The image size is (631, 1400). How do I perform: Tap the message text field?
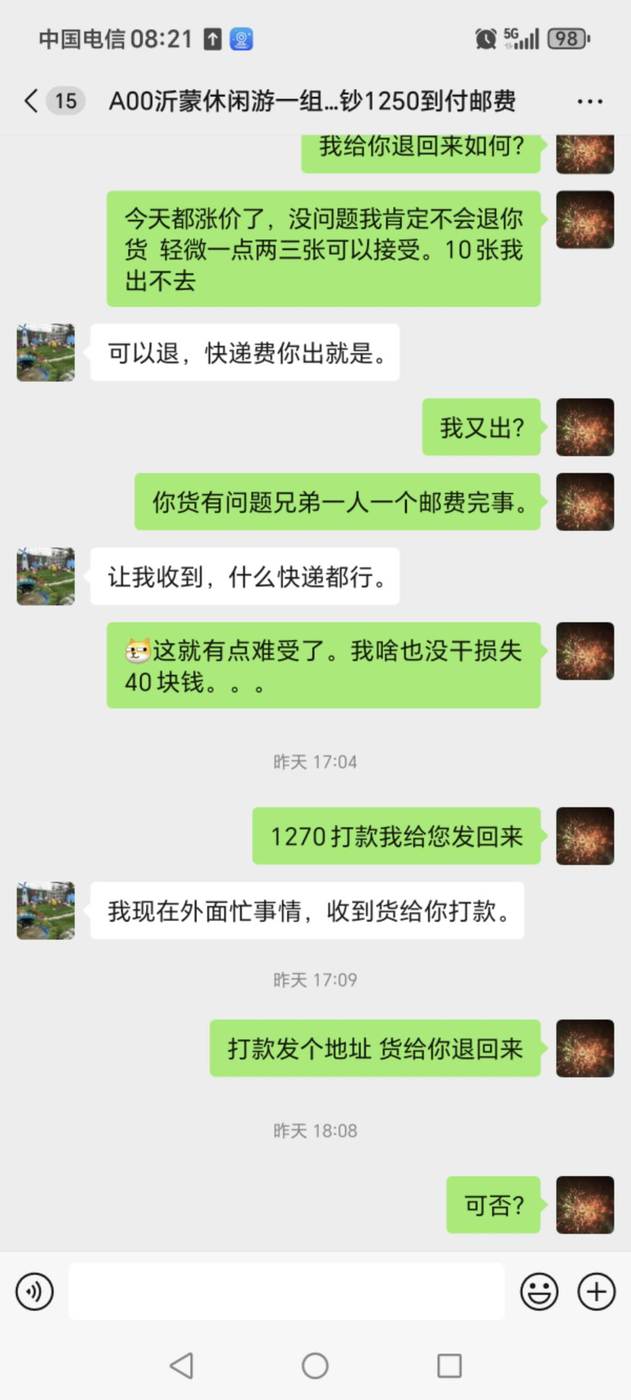coord(286,1292)
